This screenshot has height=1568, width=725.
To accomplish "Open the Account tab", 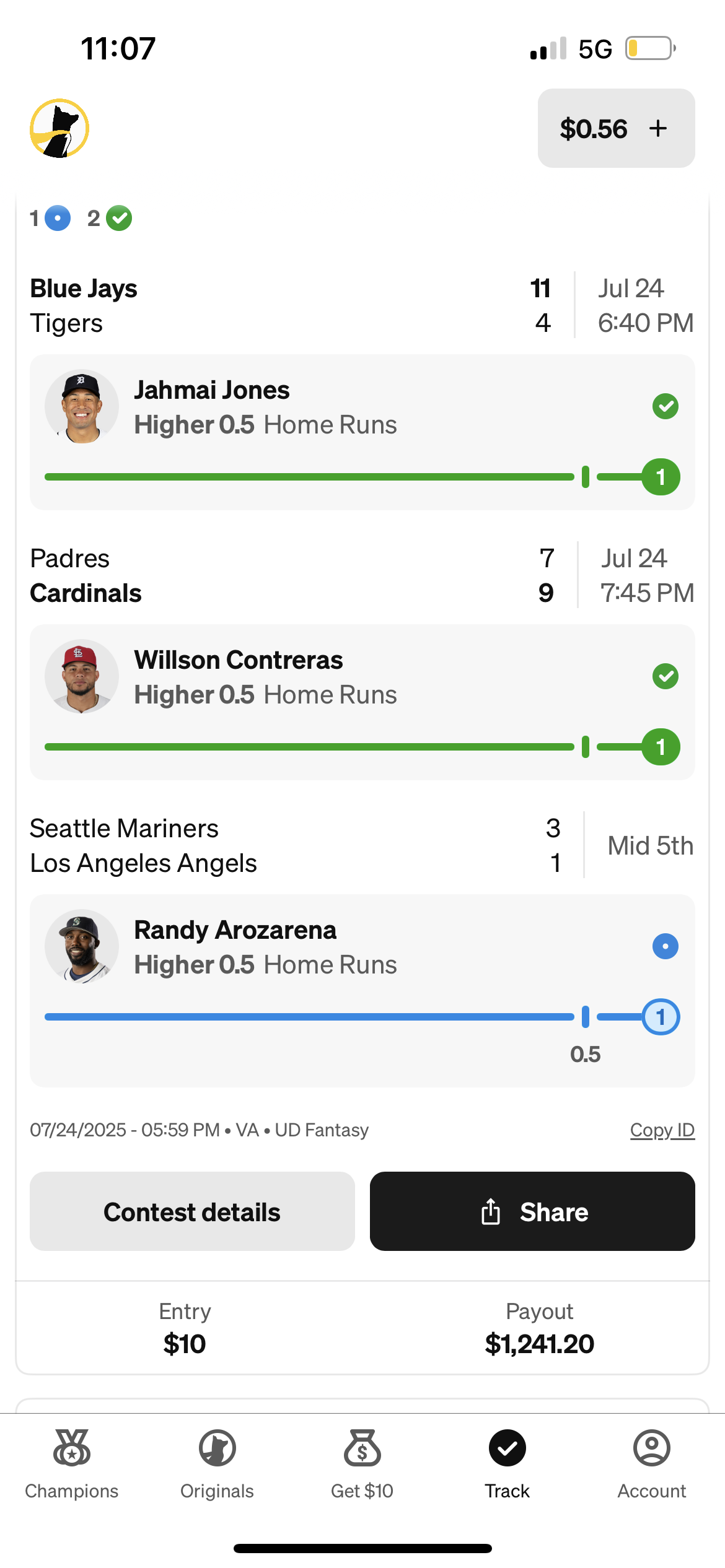I will tap(652, 1464).
